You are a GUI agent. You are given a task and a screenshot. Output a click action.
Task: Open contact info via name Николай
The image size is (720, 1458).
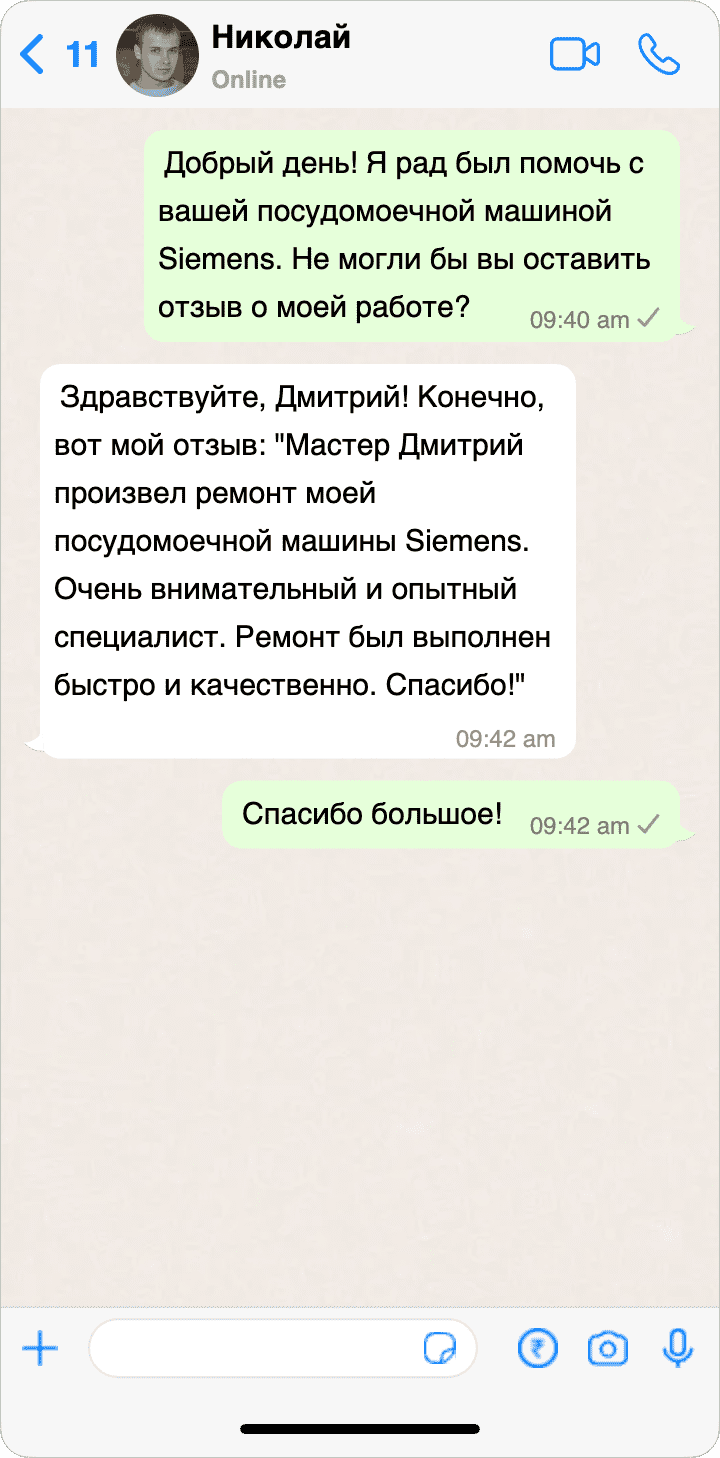(281, 37)
